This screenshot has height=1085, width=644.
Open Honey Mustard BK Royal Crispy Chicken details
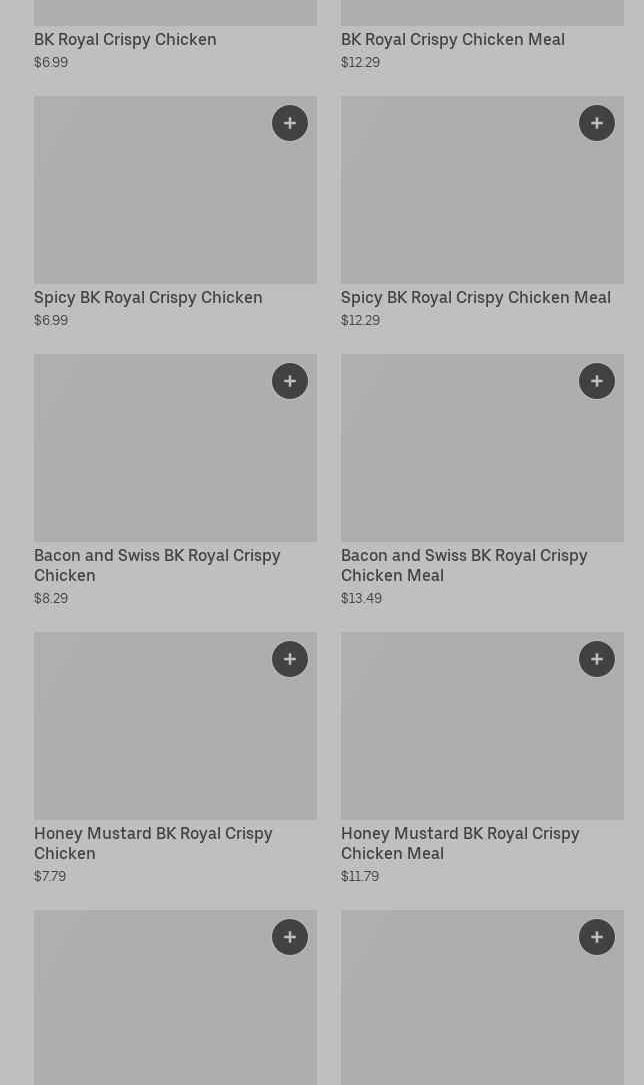(x=153, y=843)
